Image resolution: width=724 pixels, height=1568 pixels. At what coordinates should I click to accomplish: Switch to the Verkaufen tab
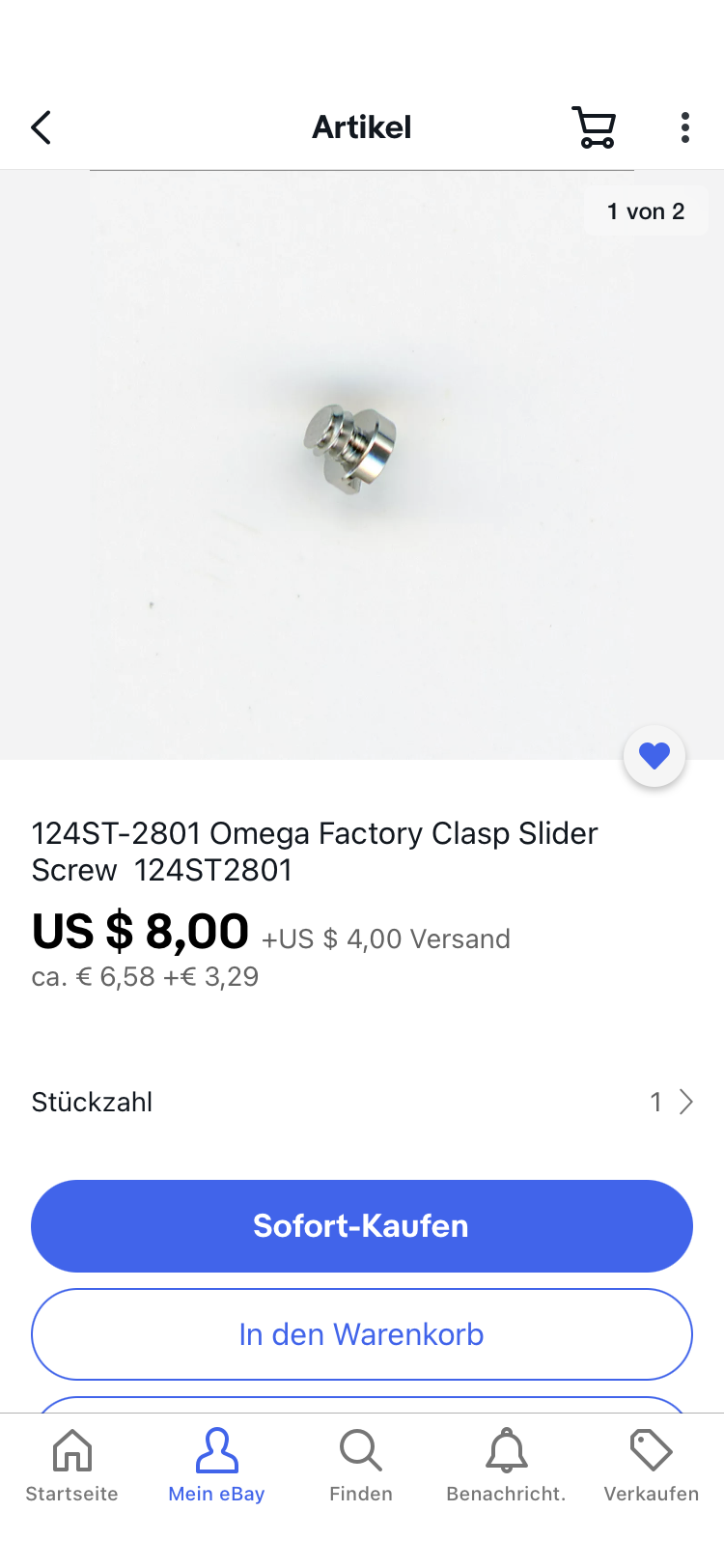point(651,1465)
